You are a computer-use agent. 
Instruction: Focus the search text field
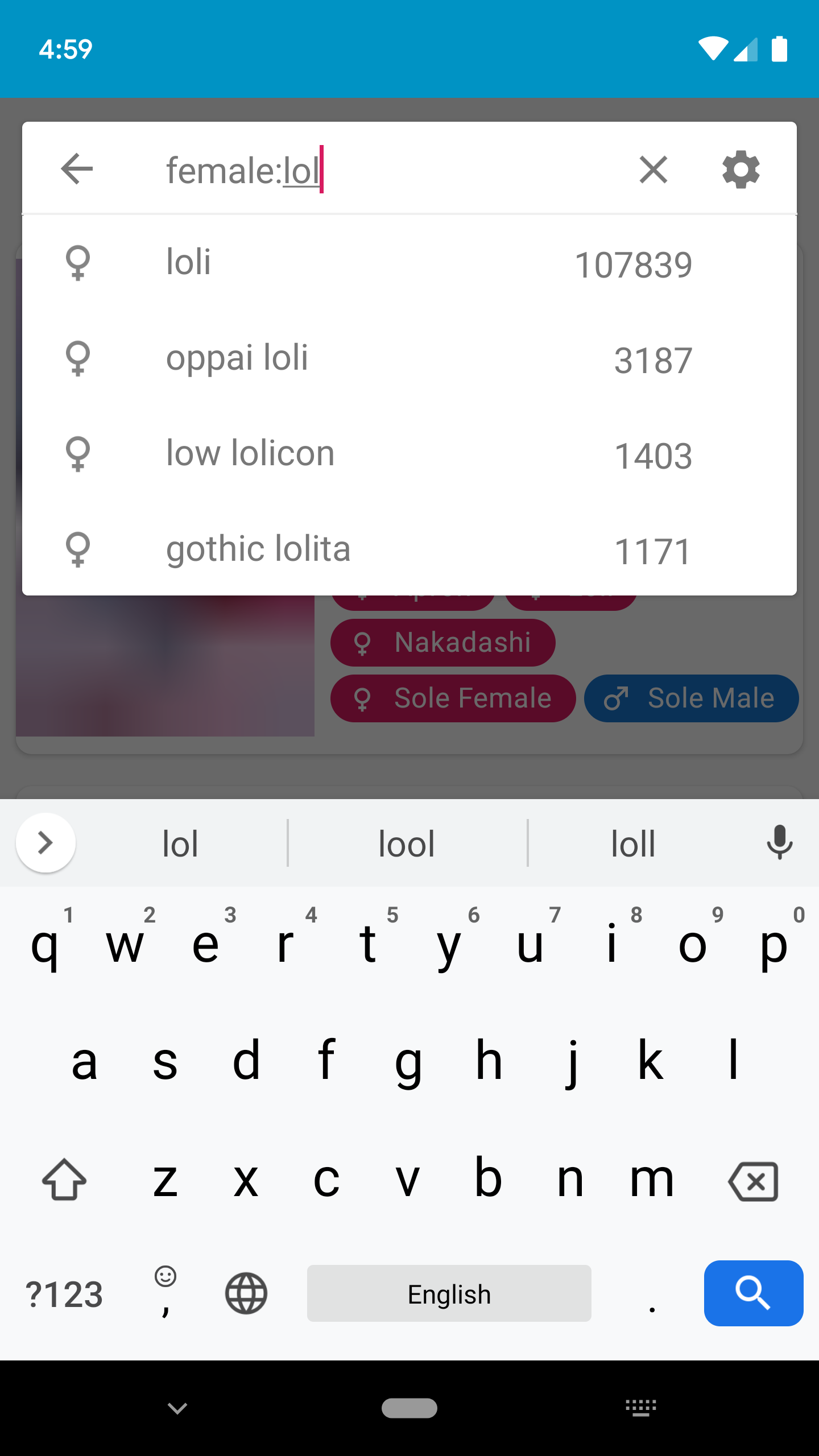tap(387, 170)
